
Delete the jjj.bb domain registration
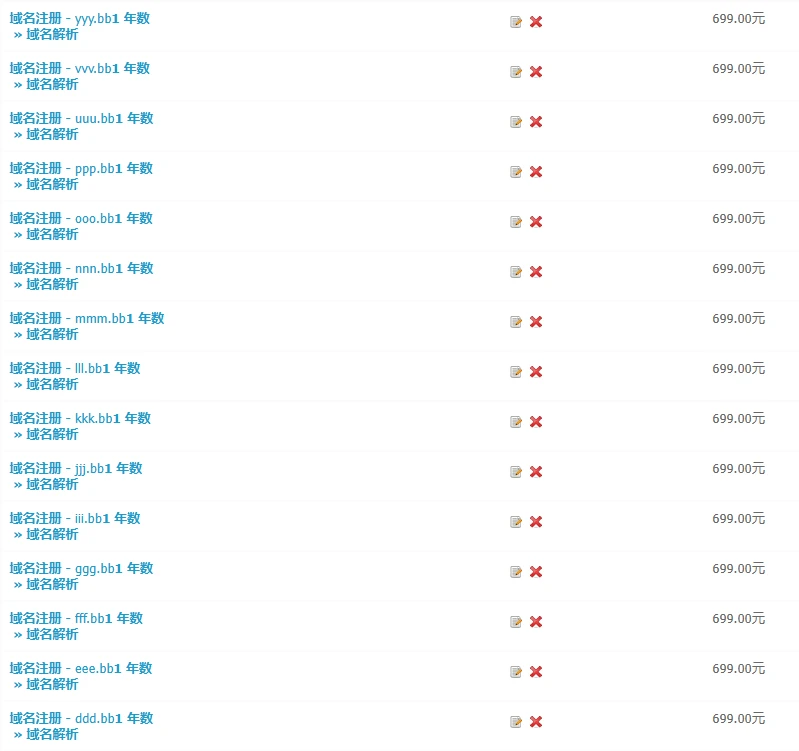(x=536, y=472)
